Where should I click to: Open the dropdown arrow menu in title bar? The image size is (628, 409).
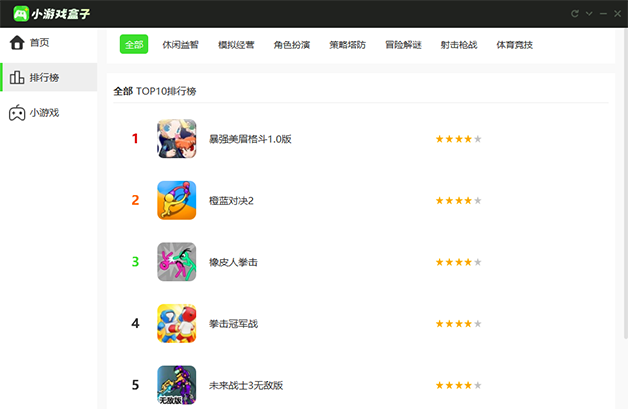(589, 13)
